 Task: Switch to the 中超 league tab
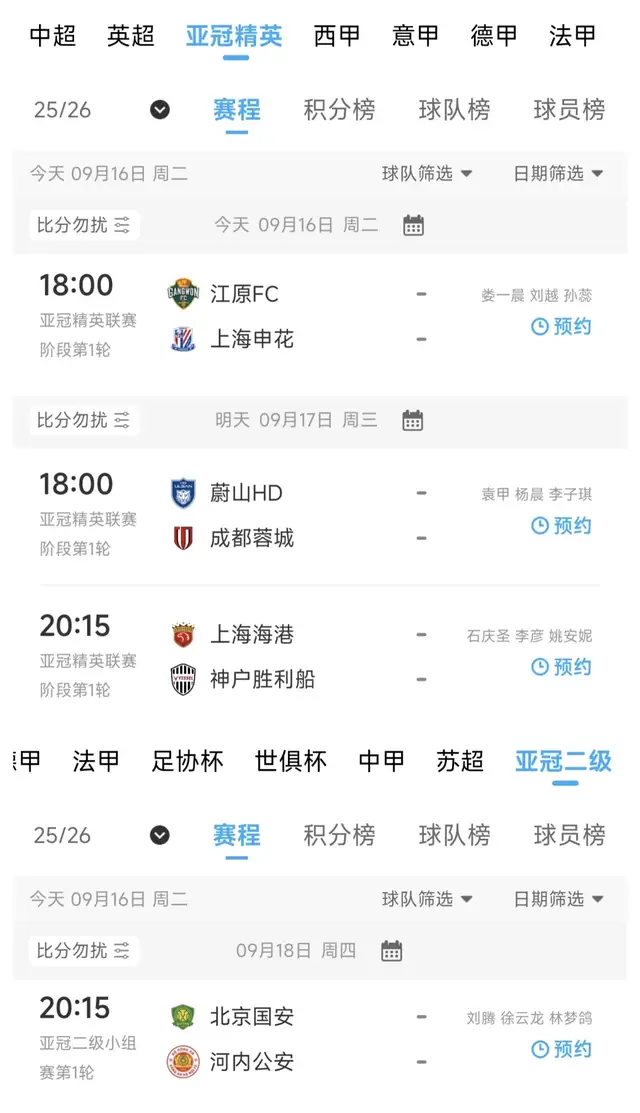click(x=53, y=36)
